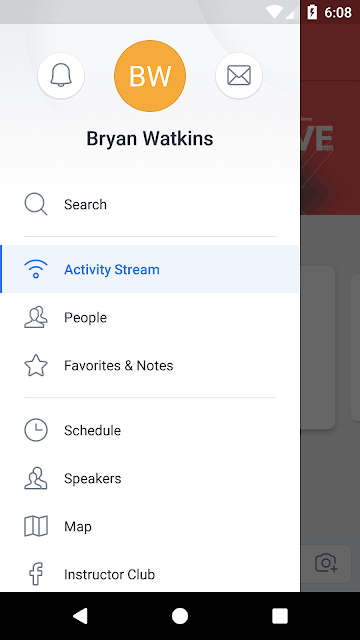Go to People
Viewport: 360px width, 640px height.
click(x=150, y=318)
